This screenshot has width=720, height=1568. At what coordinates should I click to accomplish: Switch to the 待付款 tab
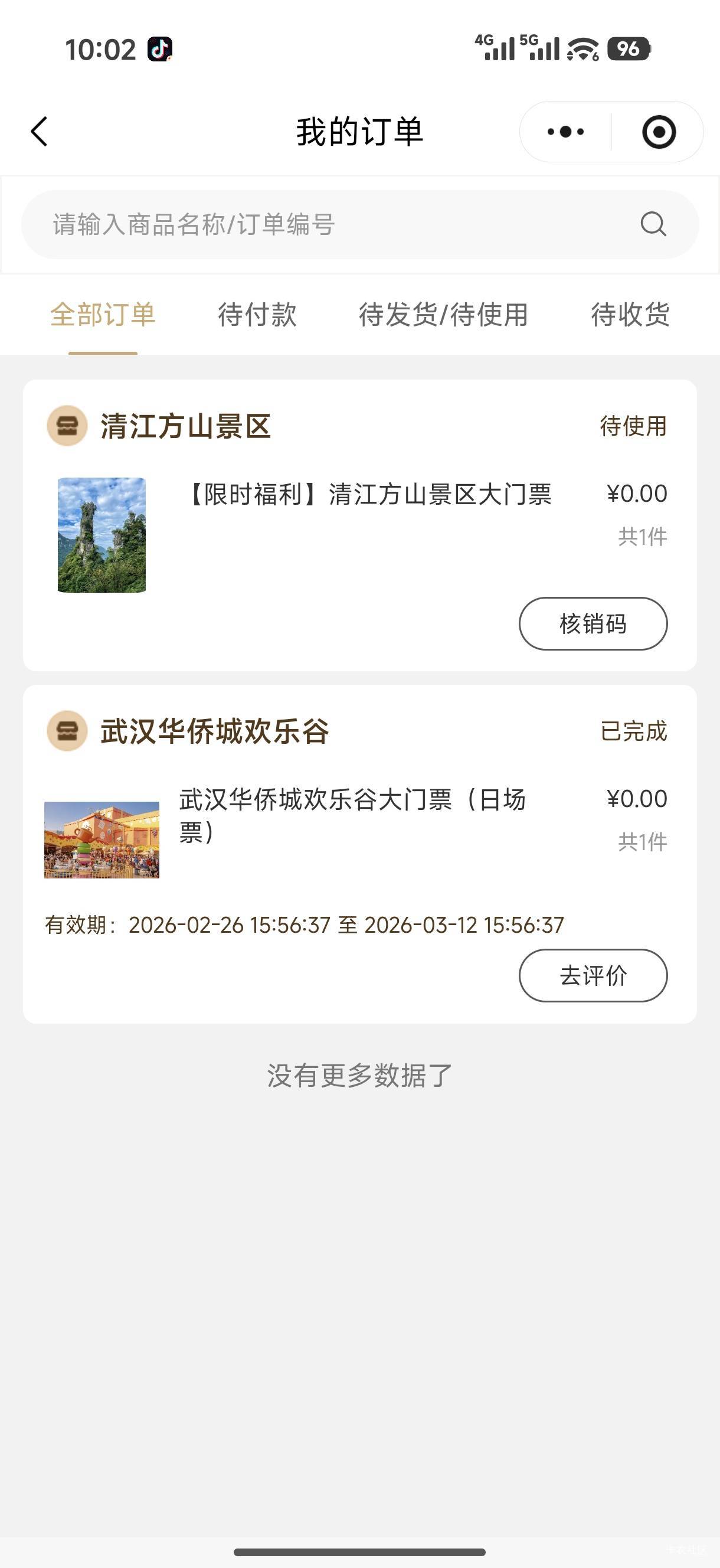(x=257, y=315)
